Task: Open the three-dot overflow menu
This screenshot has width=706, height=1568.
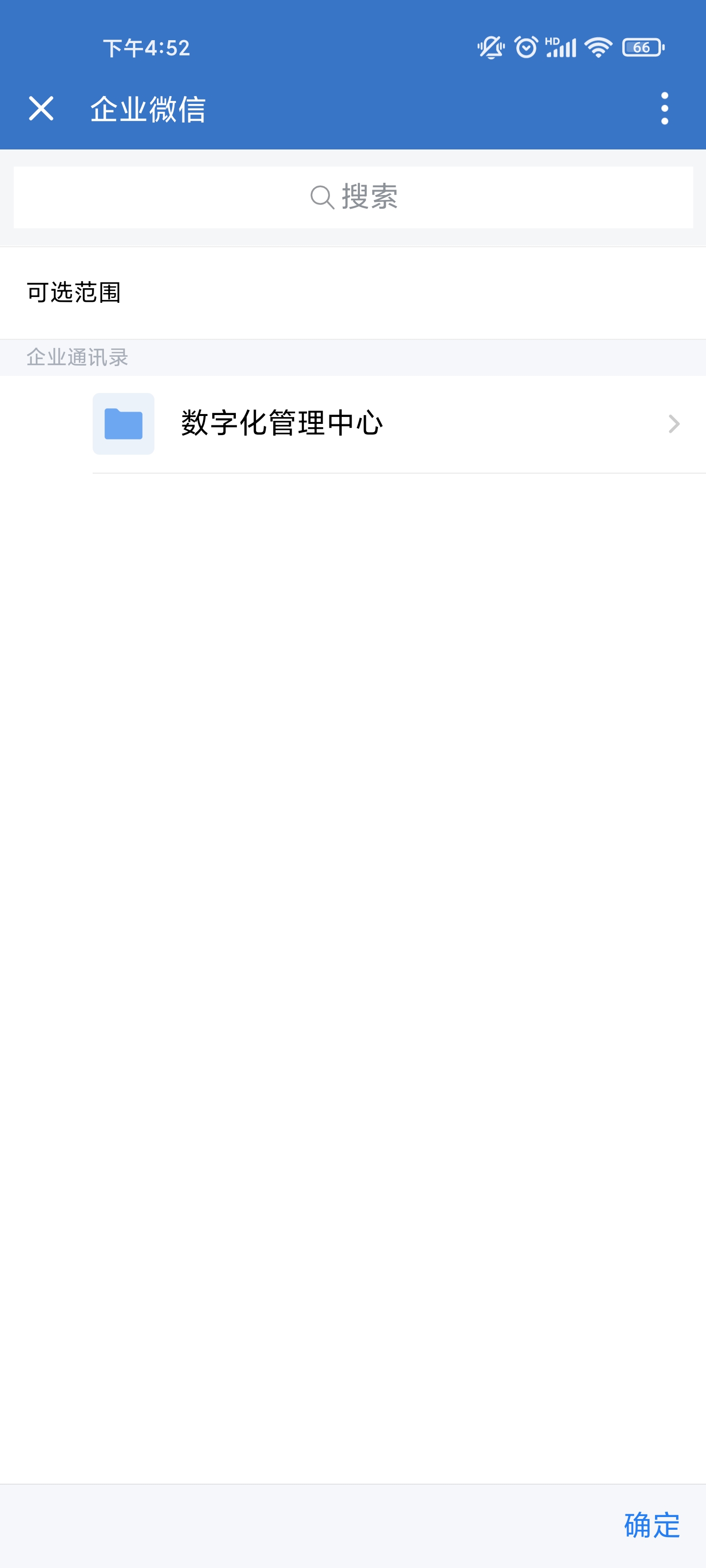Action: point(664,109)
